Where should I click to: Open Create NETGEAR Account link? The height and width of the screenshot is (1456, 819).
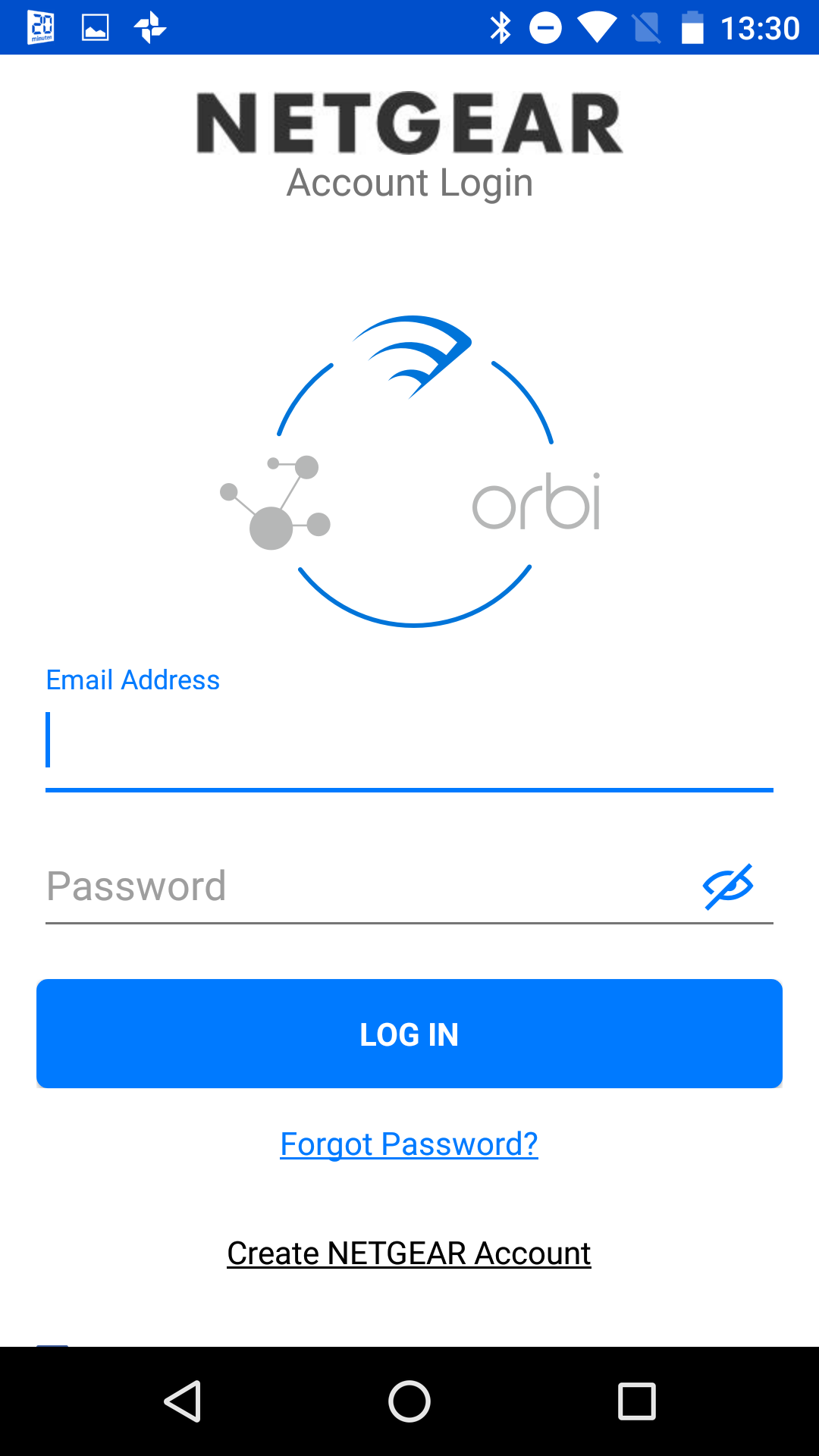[409, 1254]
